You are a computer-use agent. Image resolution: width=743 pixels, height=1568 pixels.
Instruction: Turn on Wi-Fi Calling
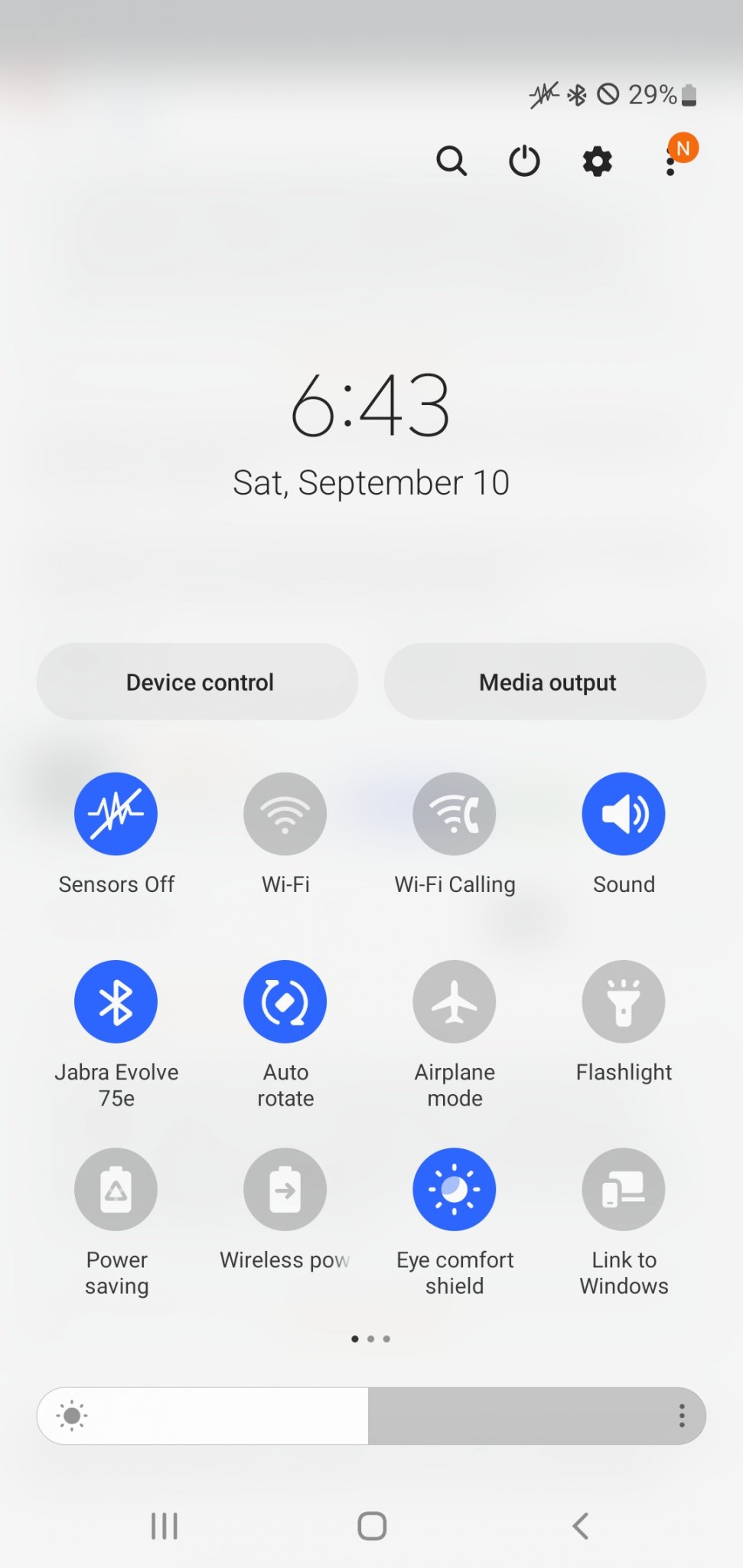(x=455, y=814)
